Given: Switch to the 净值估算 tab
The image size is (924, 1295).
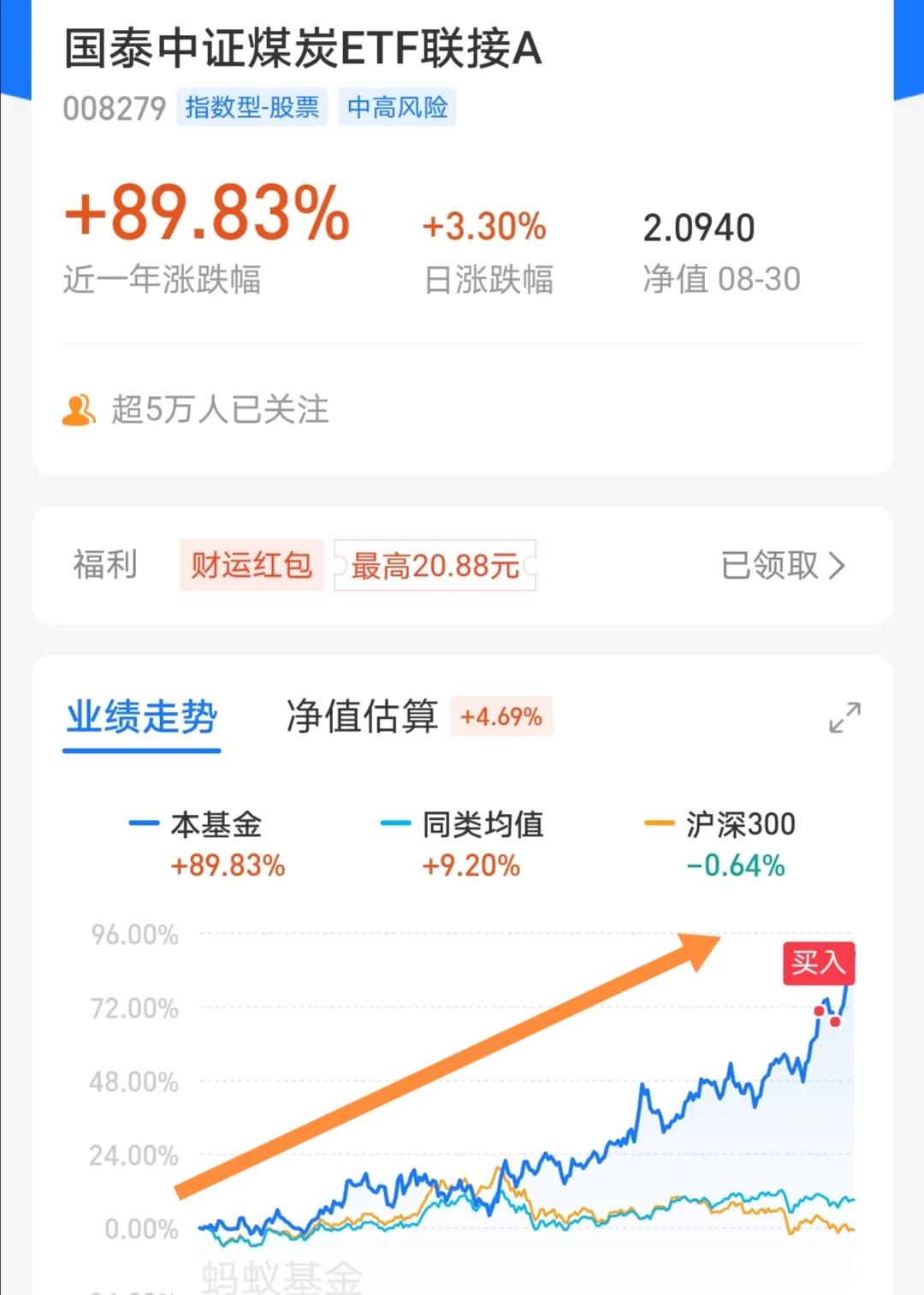Looking at the screenshot, I should (363, 717).
